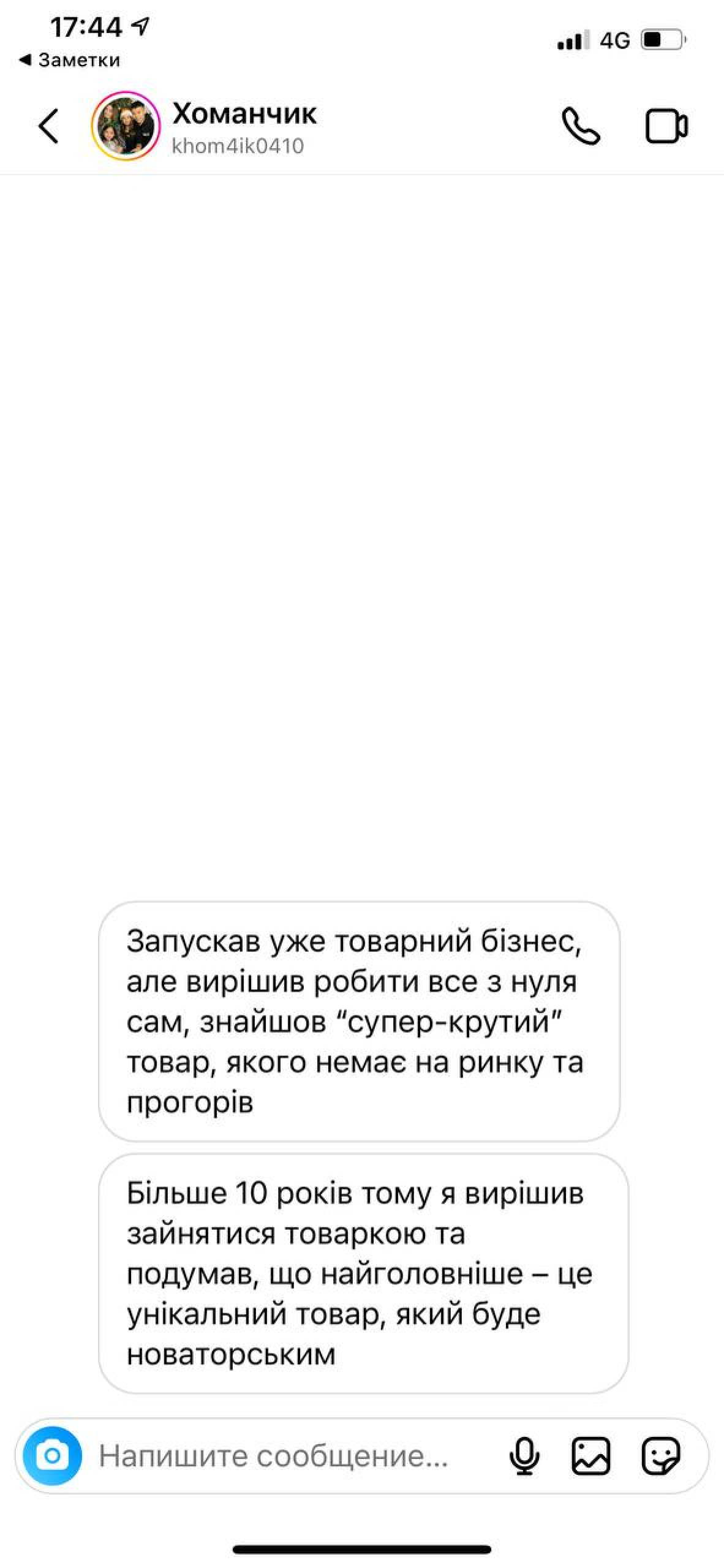Go back from the Хоманчик chat

coord(48,126)
